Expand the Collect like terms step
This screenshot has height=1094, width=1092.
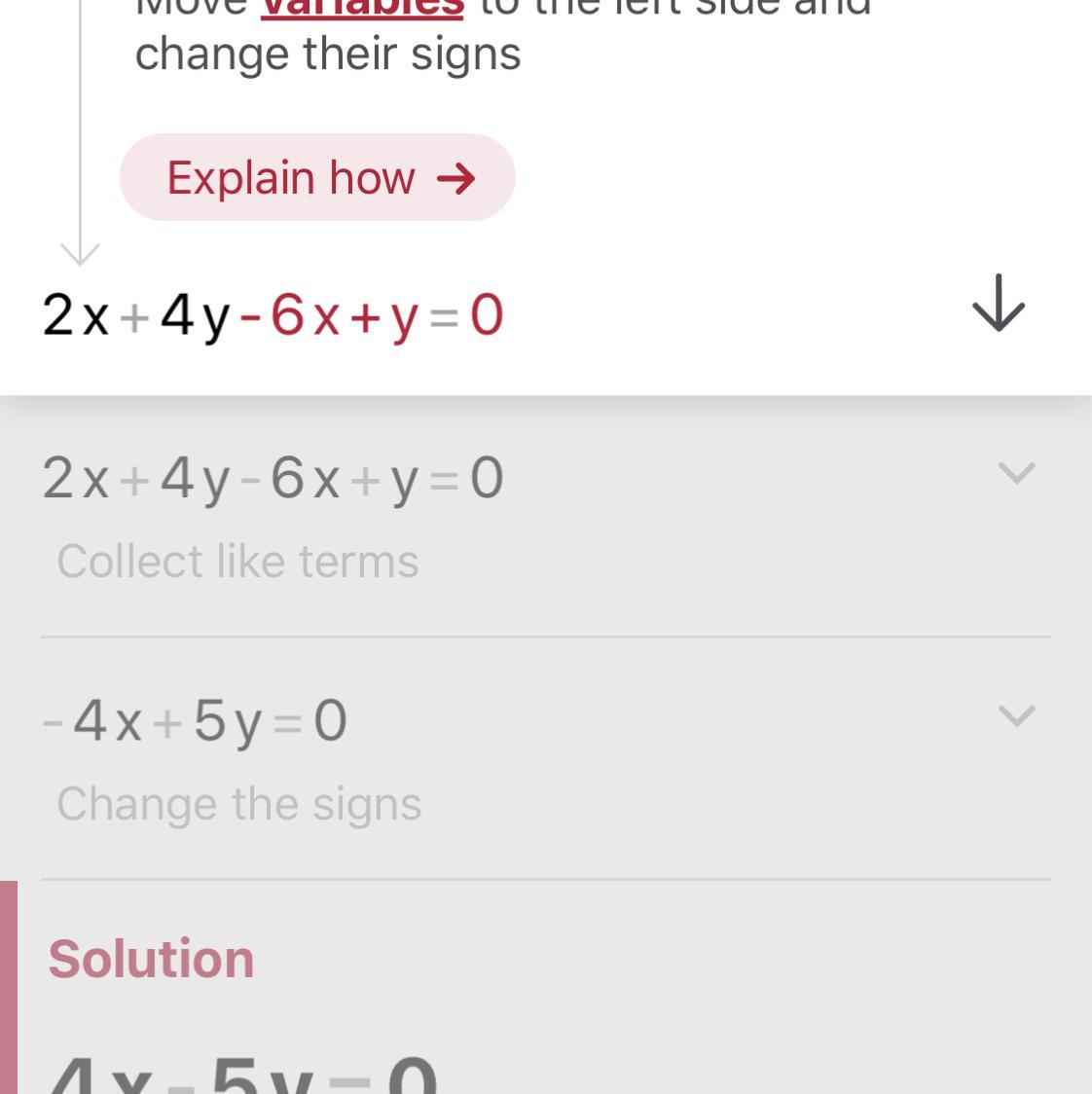(x=1016, y=474)
